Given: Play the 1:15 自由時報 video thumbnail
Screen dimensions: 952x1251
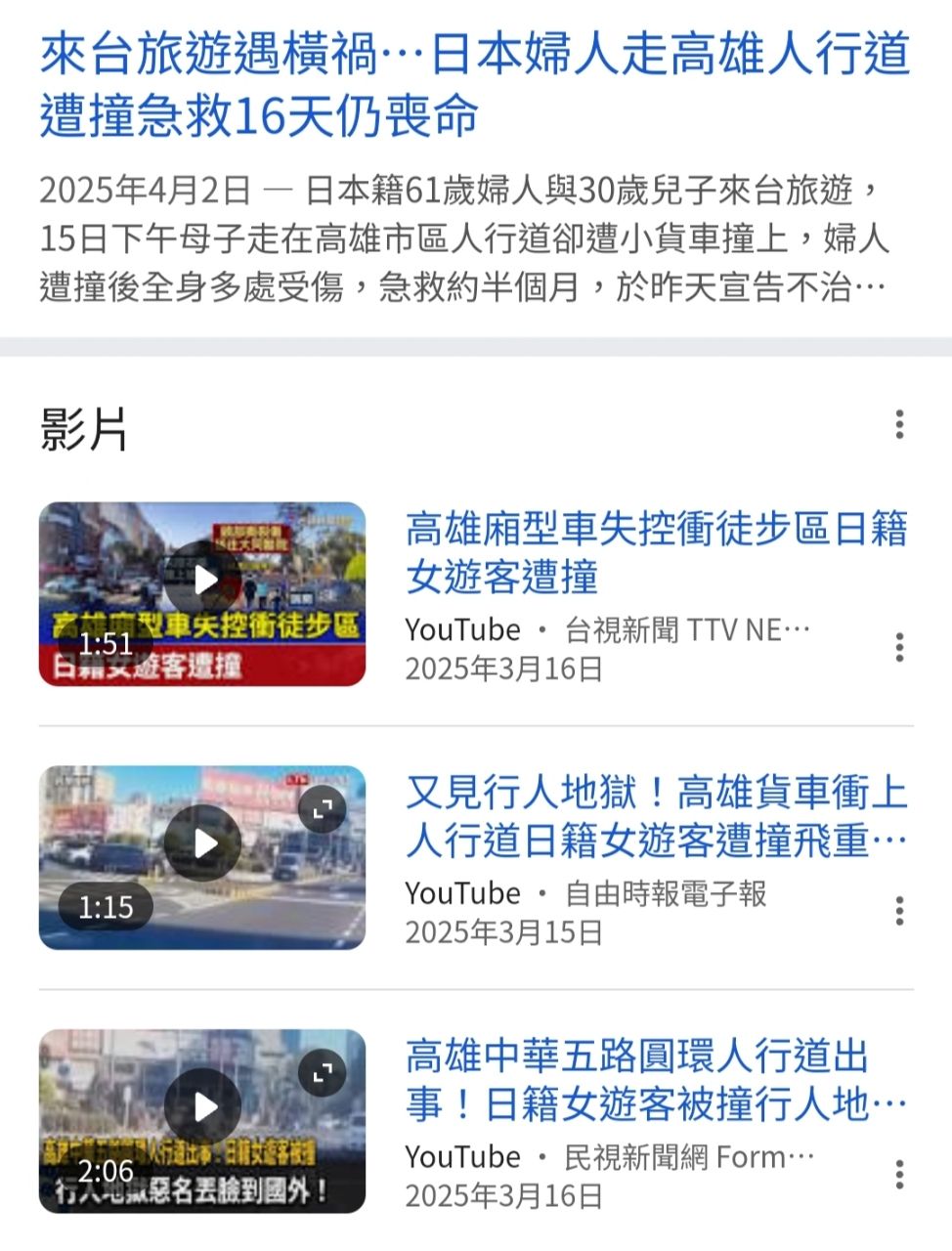Looking at the screenshot, I should pos(202,843).
